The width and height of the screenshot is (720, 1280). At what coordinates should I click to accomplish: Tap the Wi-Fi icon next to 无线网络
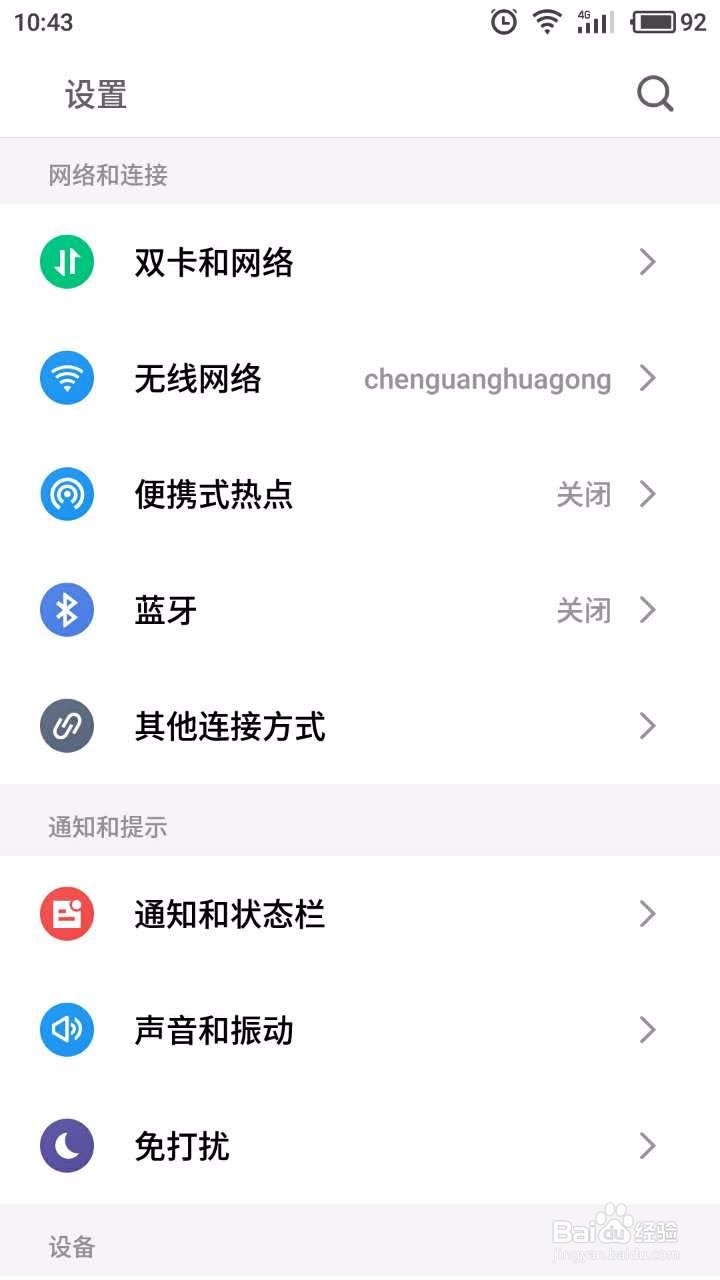(x=66, y=378)
